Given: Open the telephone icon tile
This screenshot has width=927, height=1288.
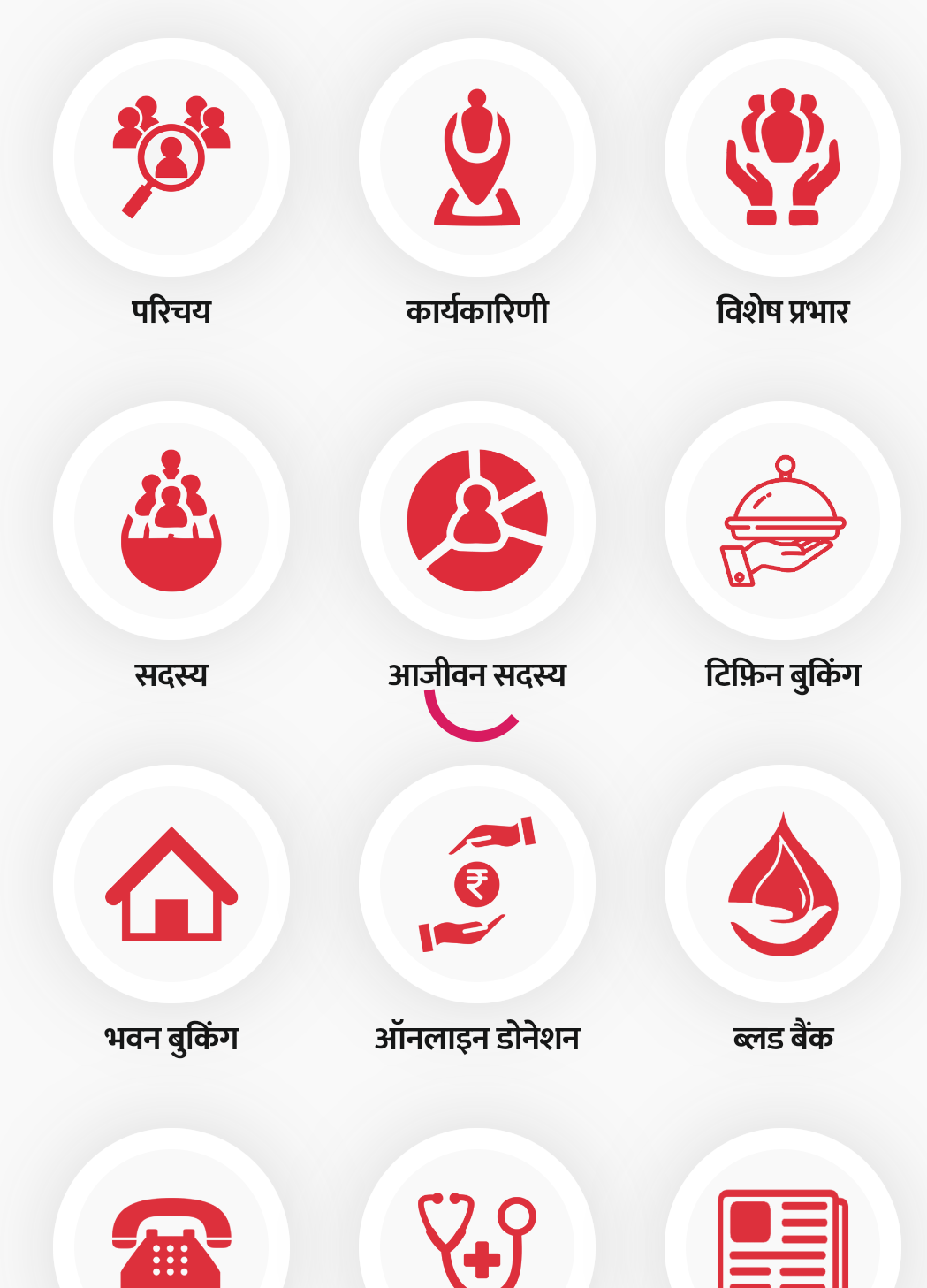Looking at the screenshot, I should pyautogui.click(x=171, y=1238).
